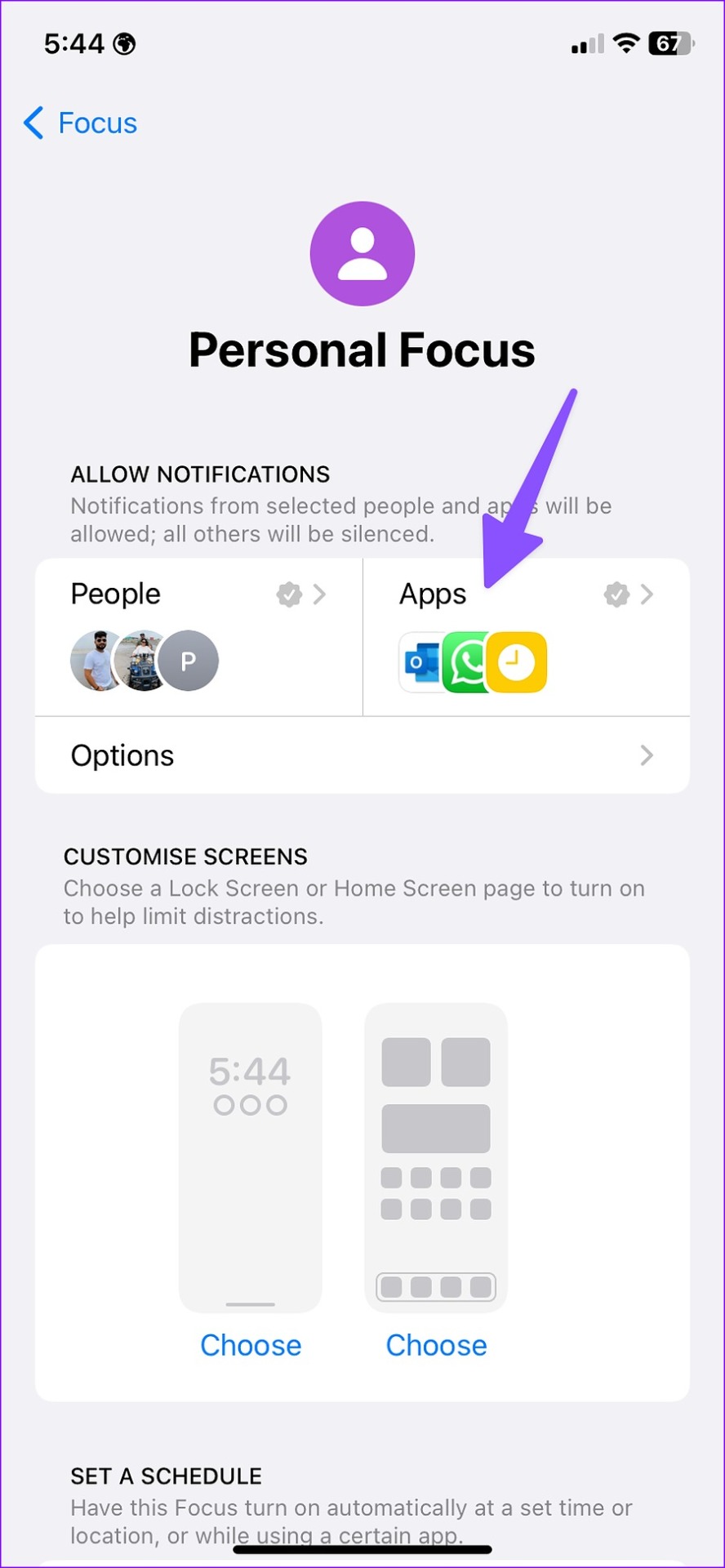Open the People allowed notifications card

pos(198,637)
